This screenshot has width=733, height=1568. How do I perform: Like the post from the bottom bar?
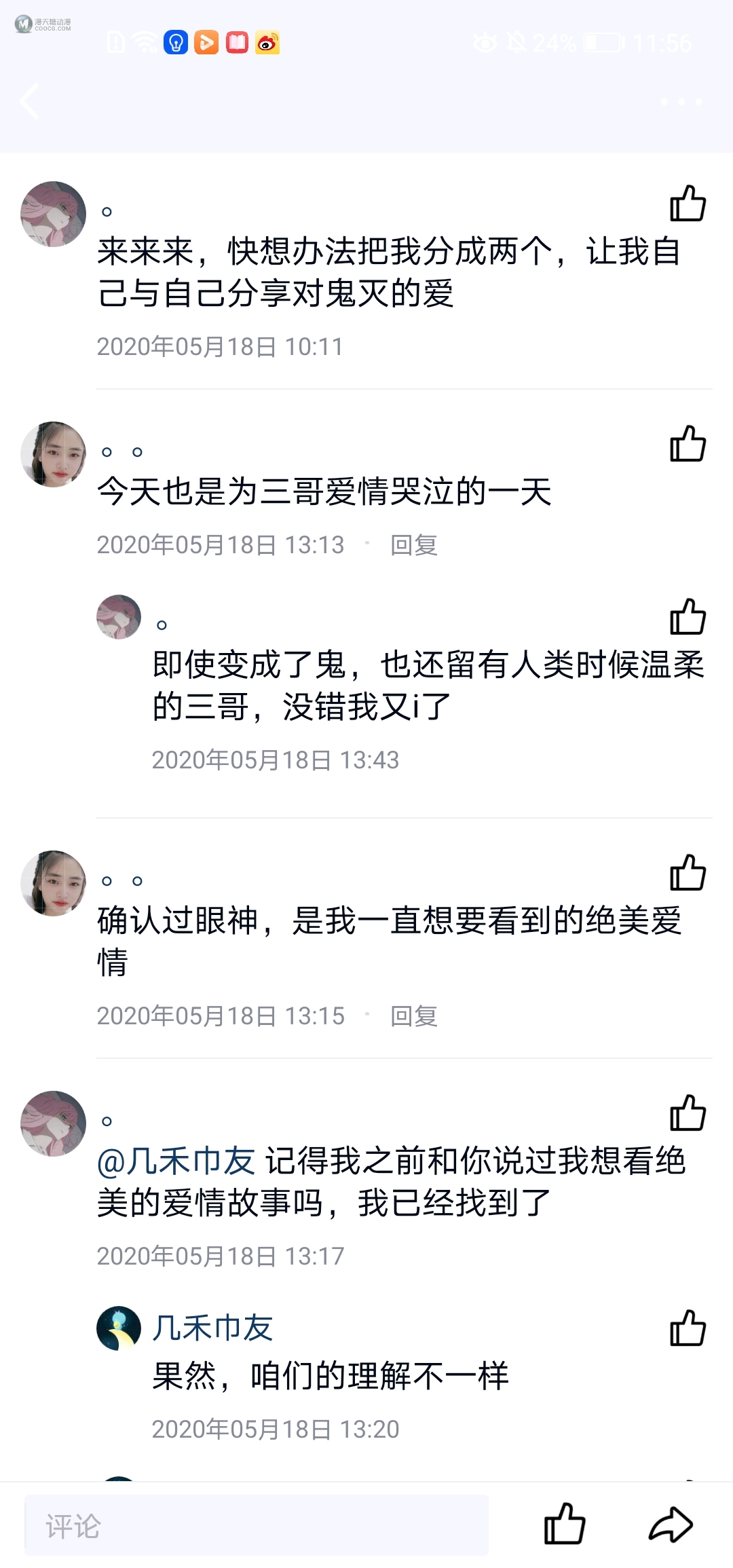point(564,1525)
